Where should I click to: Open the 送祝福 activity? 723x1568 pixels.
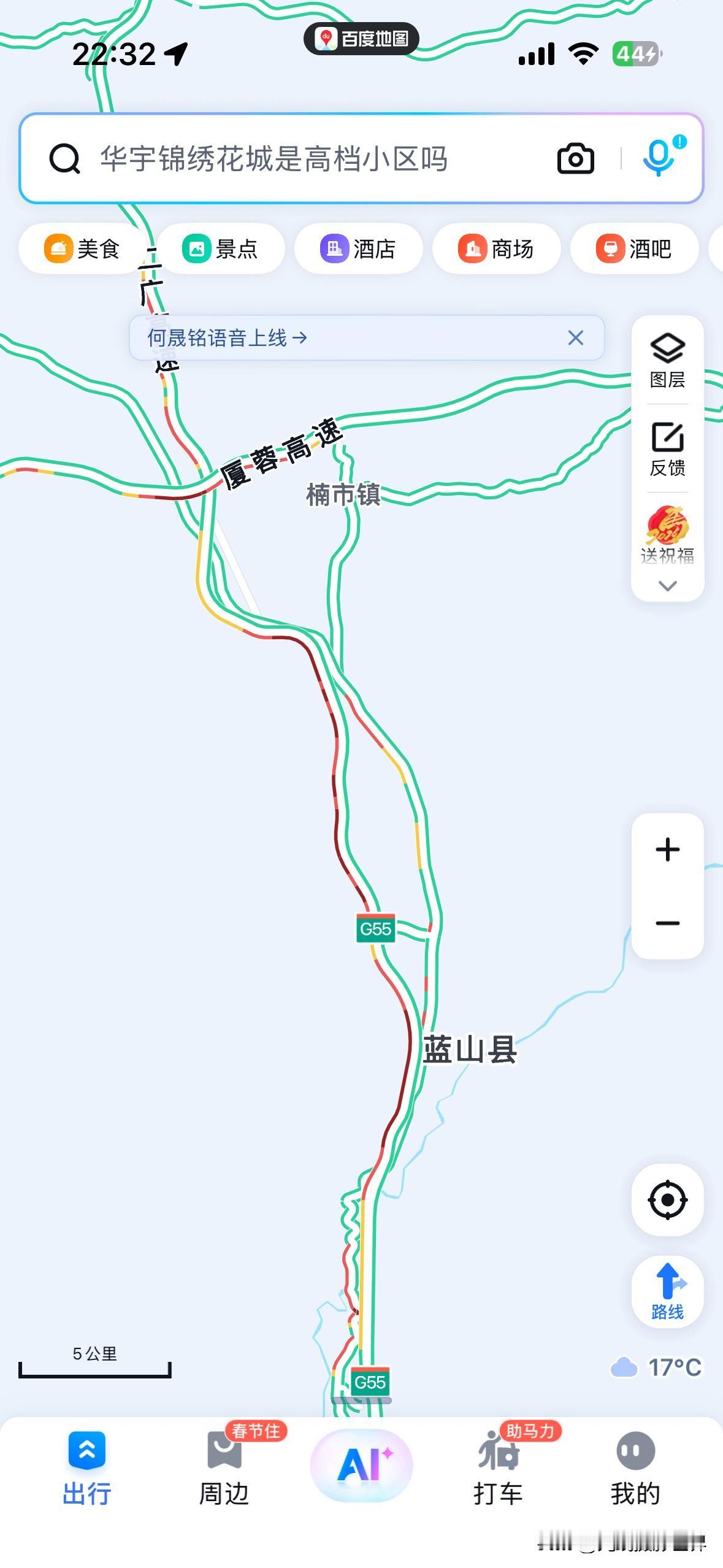pyautogui.click(x=667, y=534)
